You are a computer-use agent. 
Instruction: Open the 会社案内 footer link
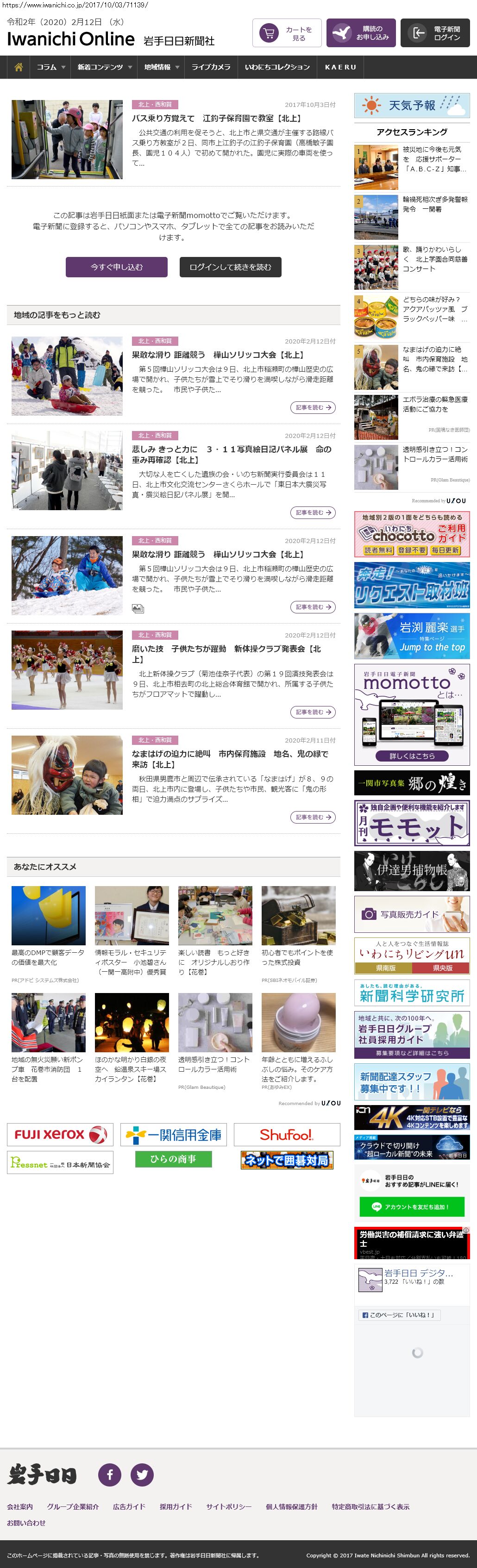(20, 1506)
